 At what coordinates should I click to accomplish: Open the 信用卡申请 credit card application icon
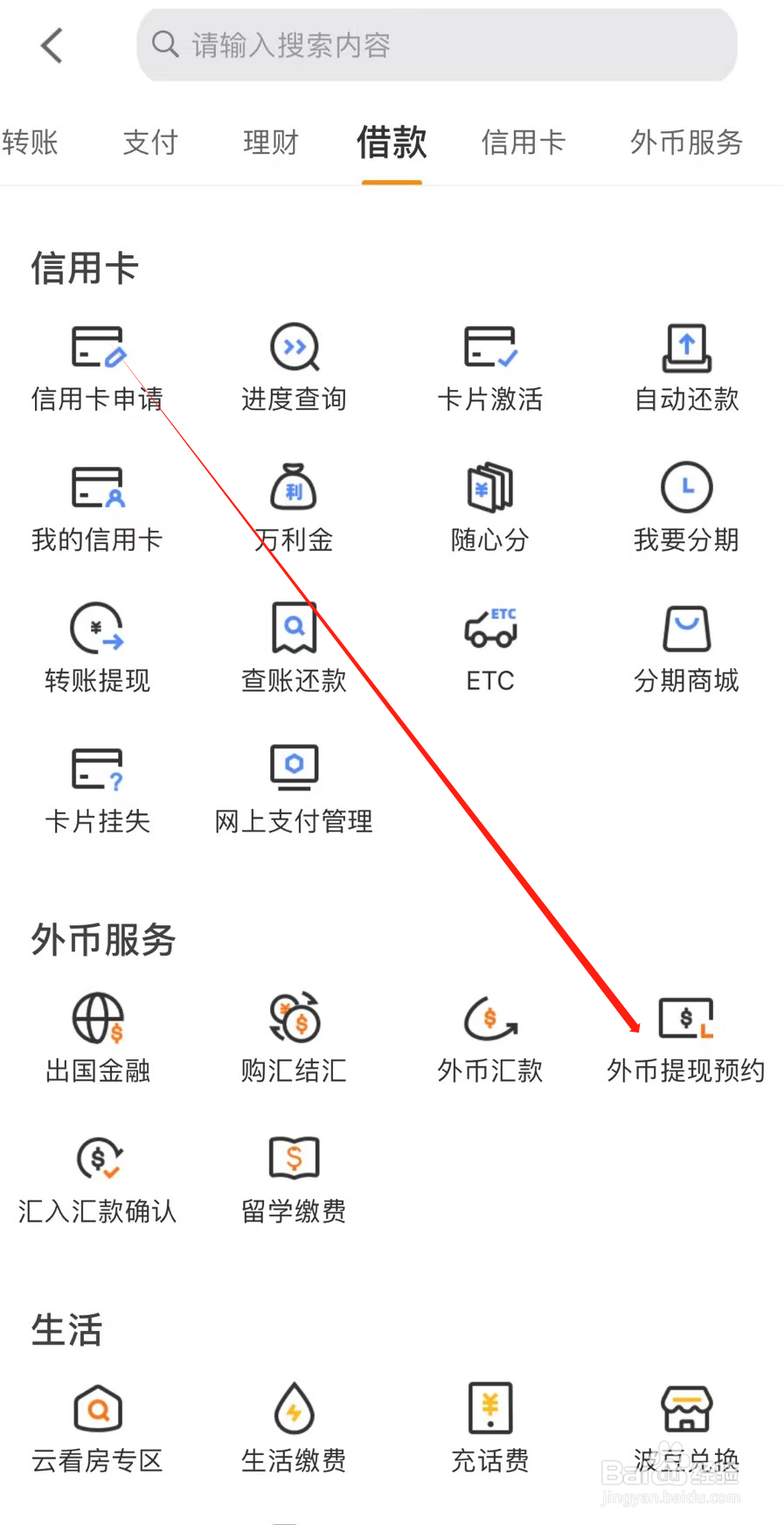96,367
